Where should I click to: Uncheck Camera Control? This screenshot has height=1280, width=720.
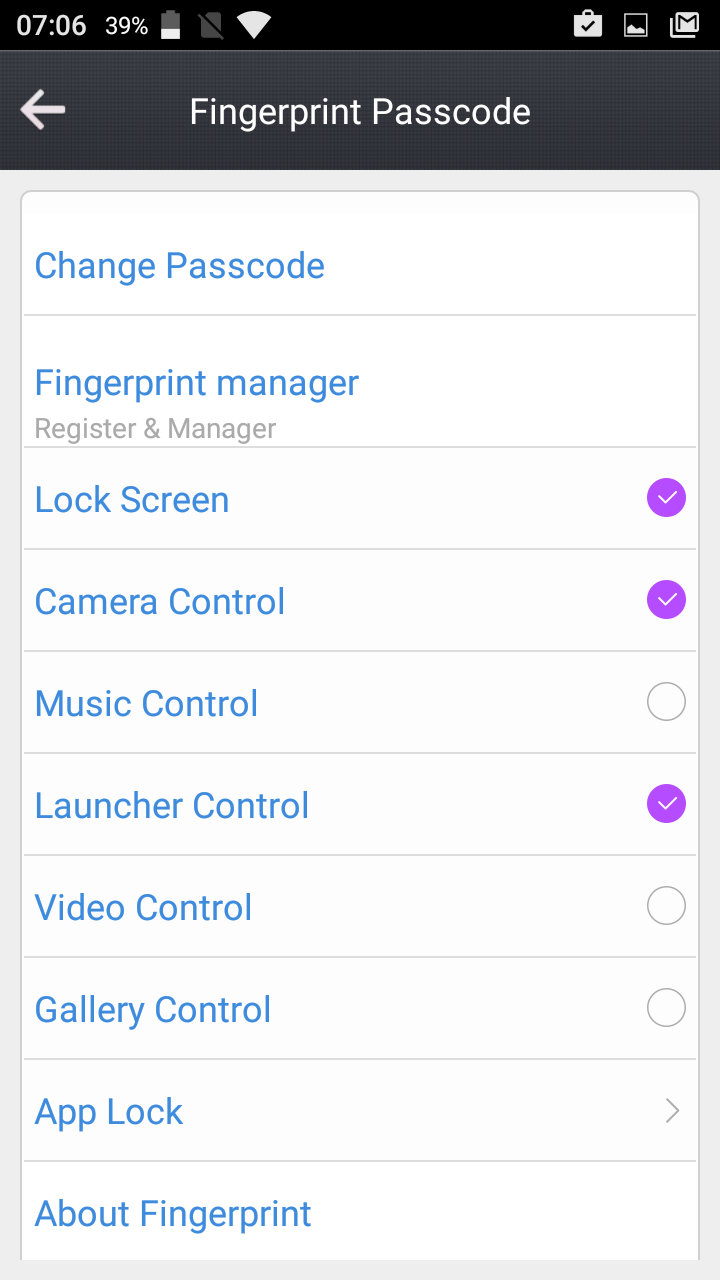click(666, 600)
